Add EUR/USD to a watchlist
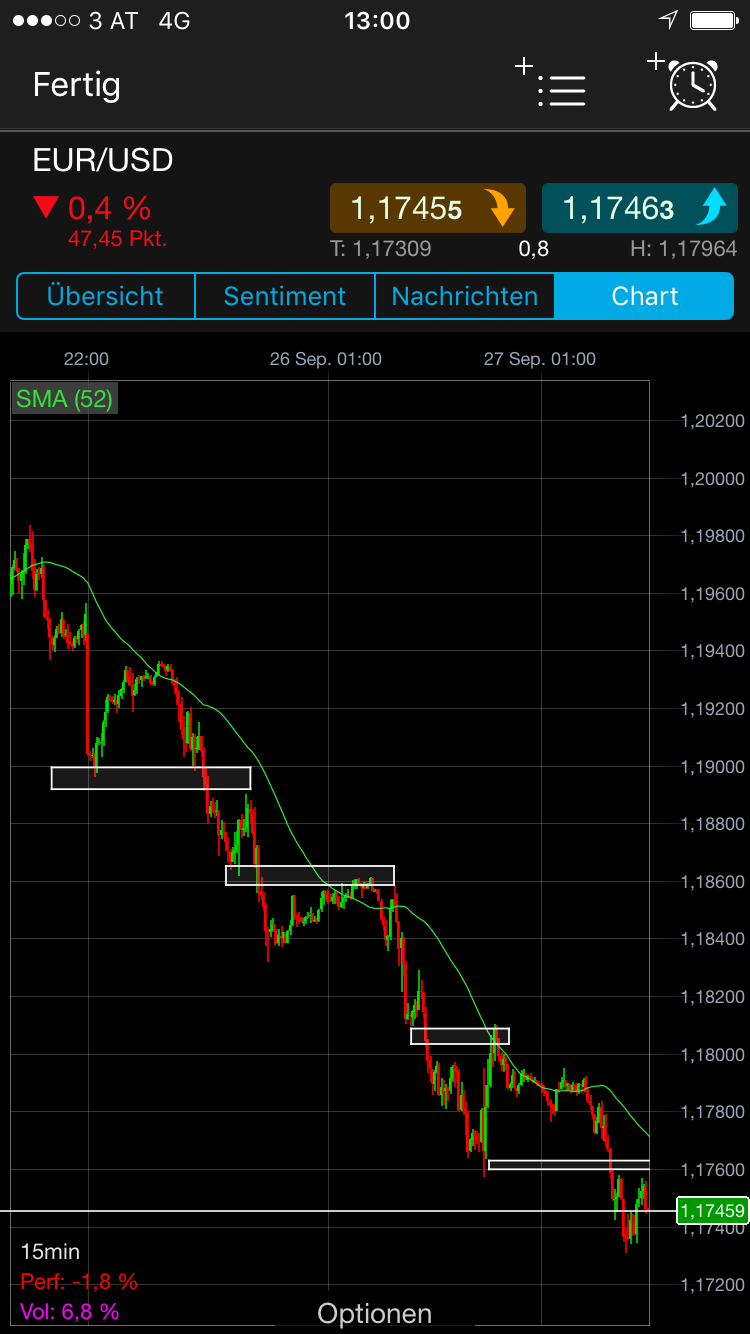The height and width of the screenshot is (1334, 750). pyautogui.click(x=552, y=85)
